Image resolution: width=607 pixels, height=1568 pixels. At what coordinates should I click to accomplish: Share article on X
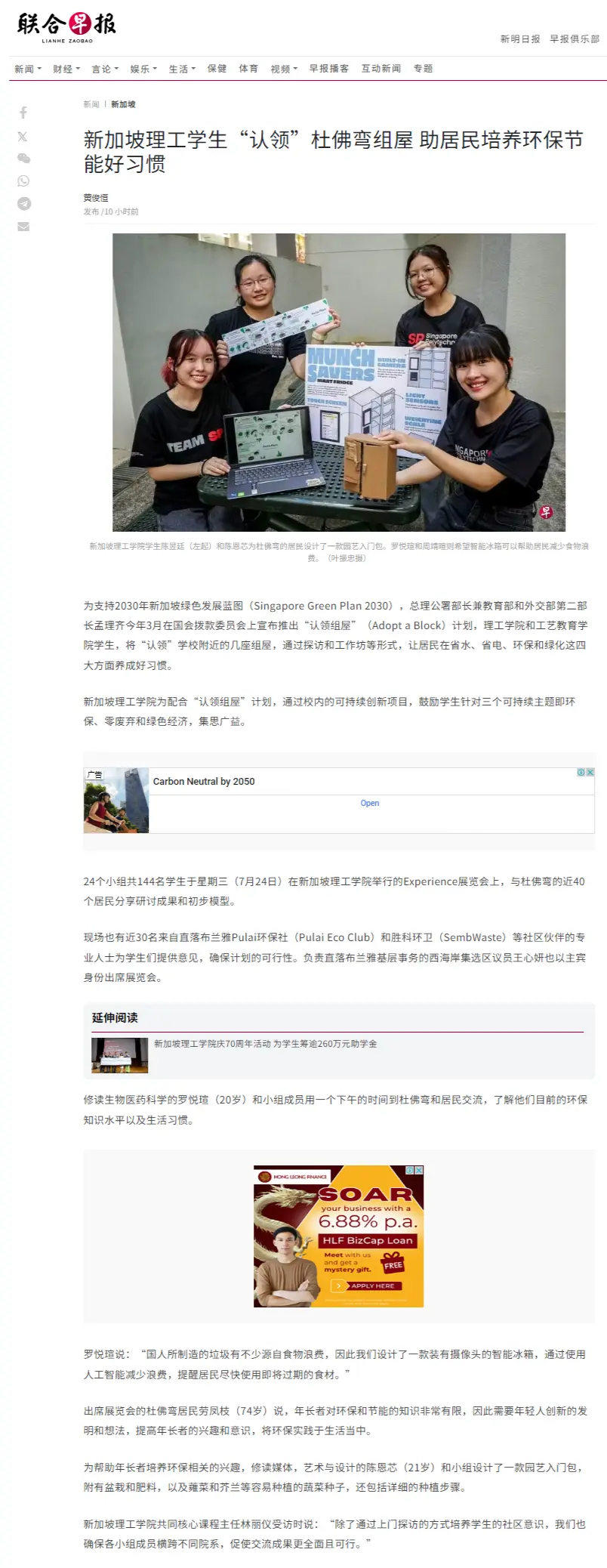pos(23,137)
